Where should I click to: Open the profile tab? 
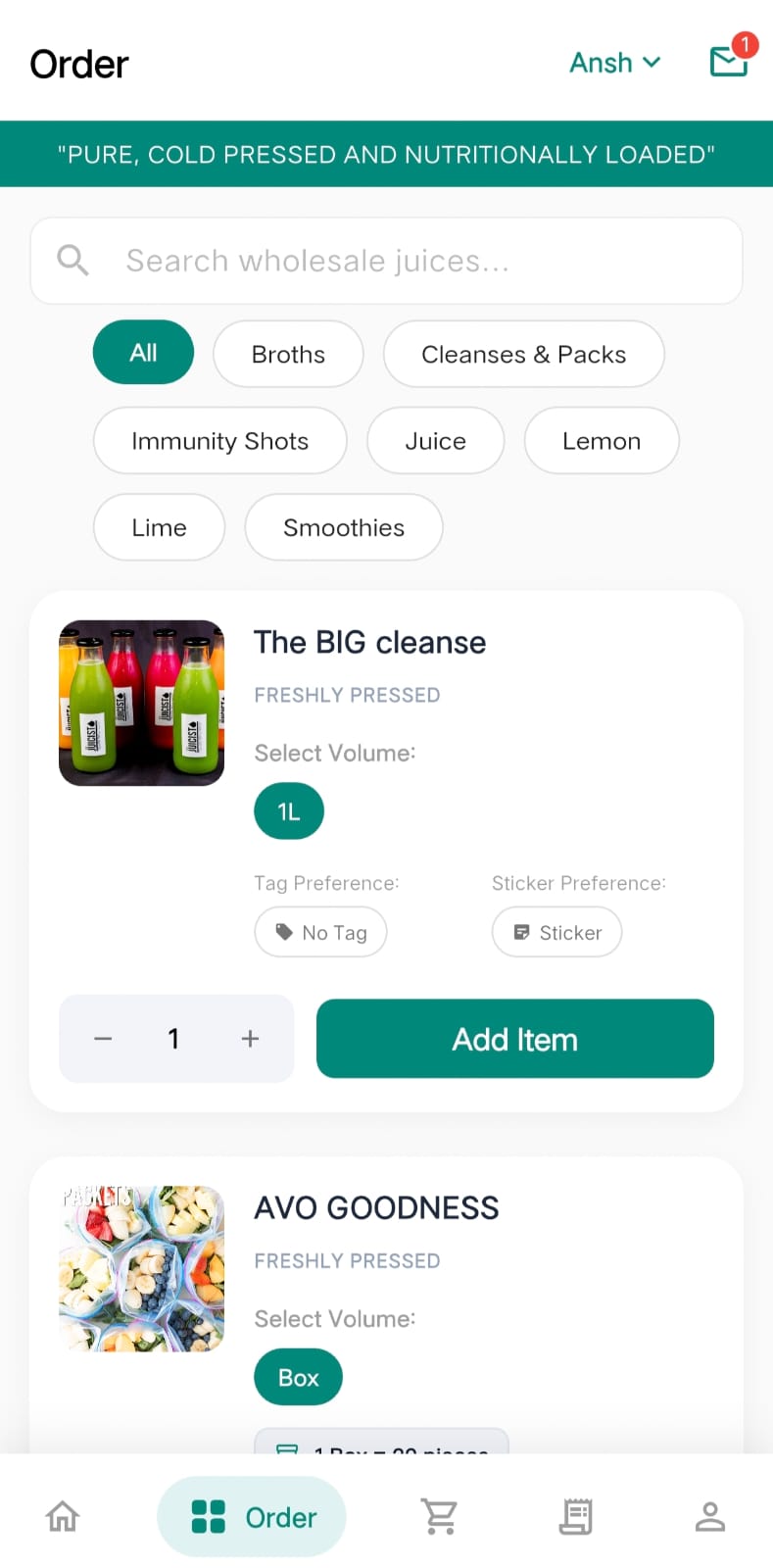click(x=709, y=1516)
